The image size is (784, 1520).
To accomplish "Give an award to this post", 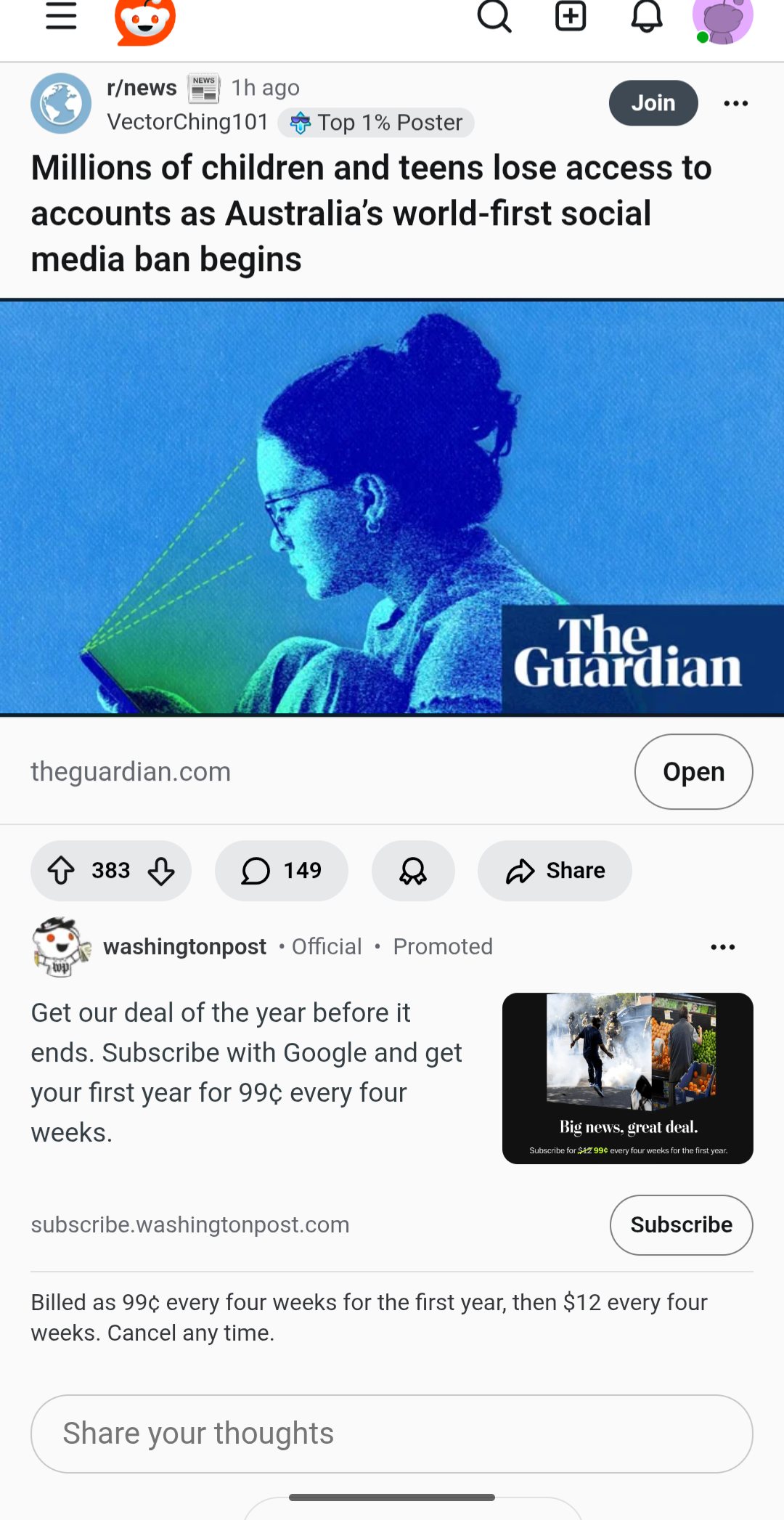I will coord(413,871).
